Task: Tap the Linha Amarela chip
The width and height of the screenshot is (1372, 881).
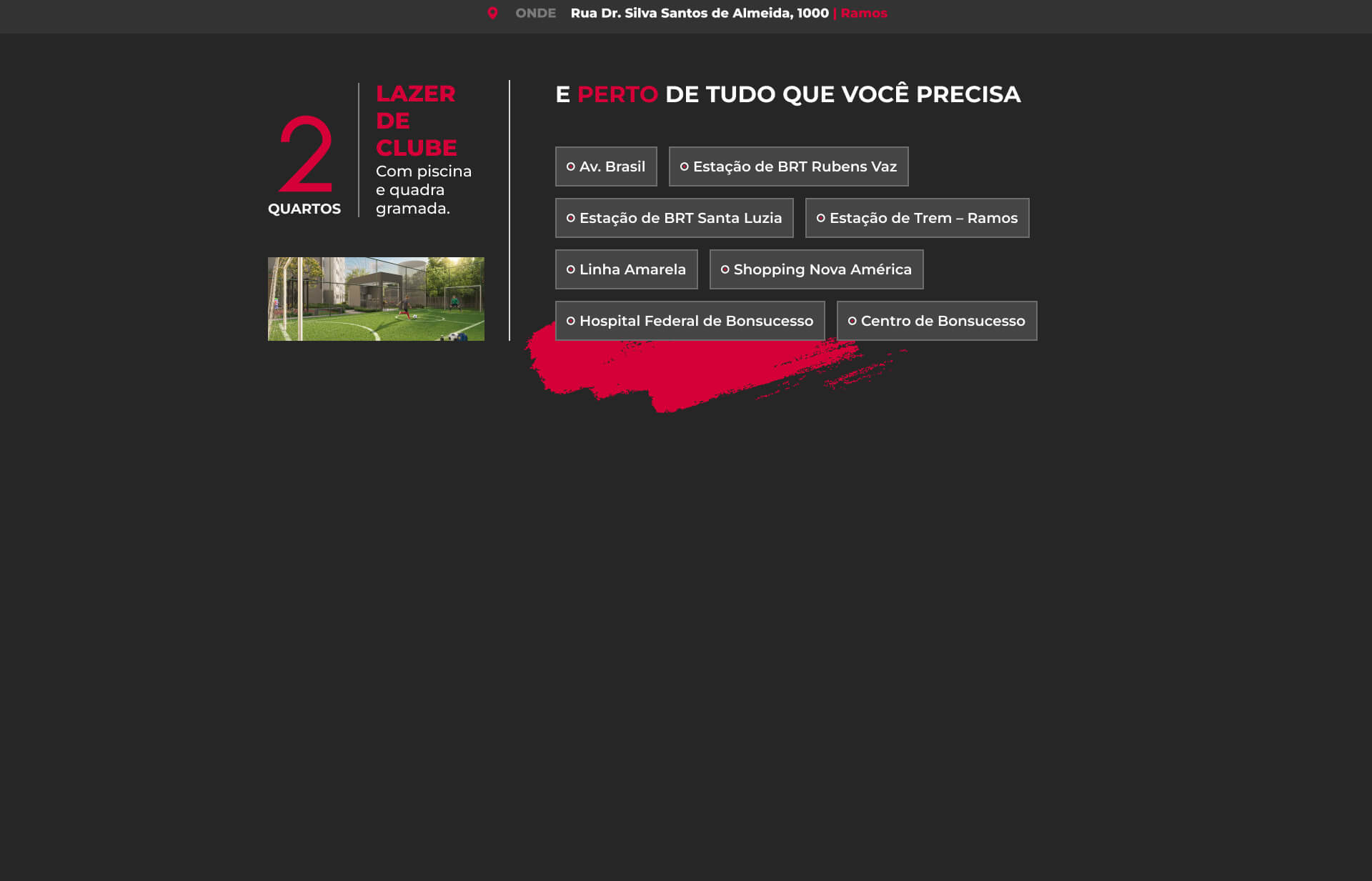Action: tap(626, 269)
